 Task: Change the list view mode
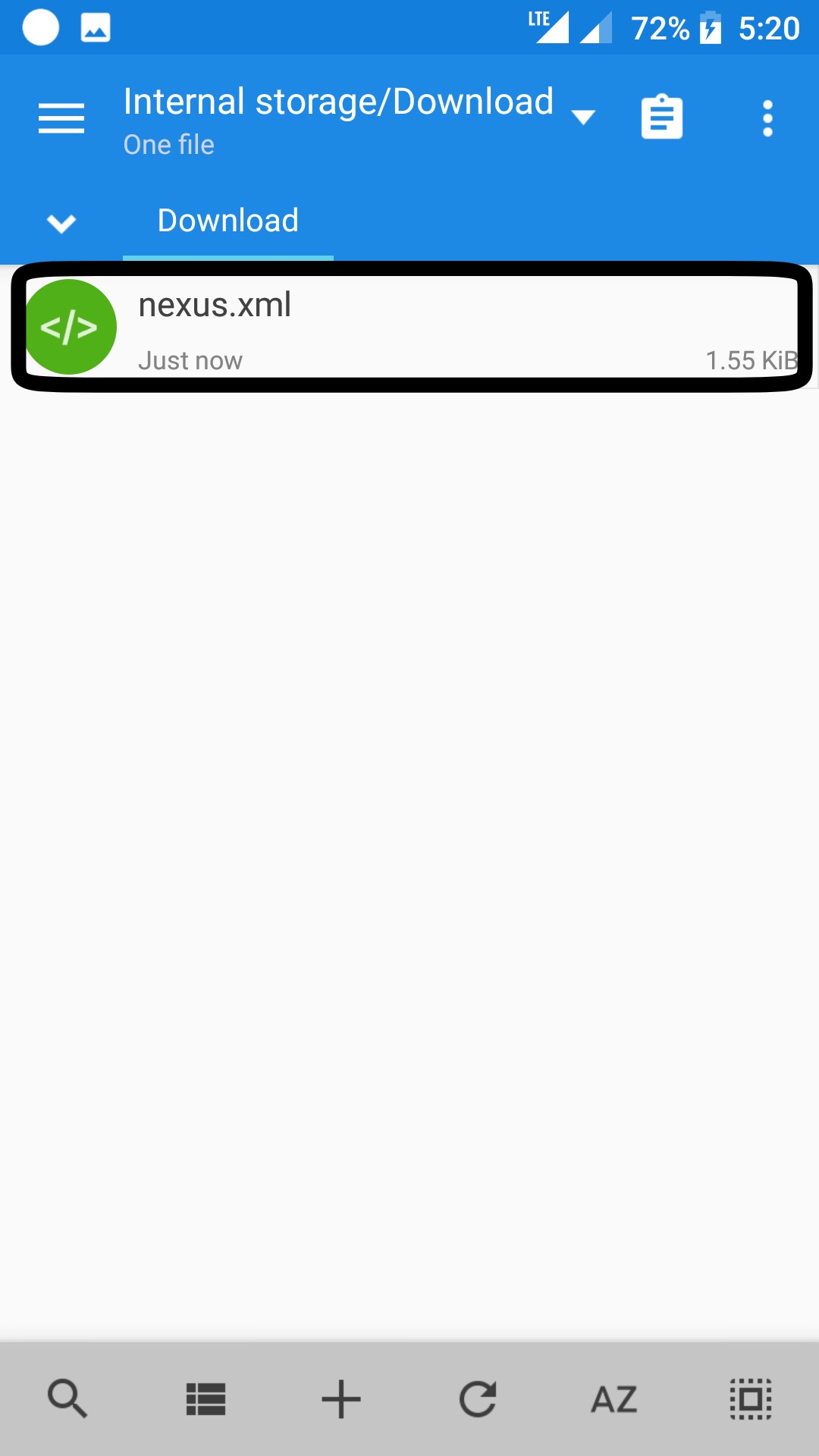(x=206, y=1399)
